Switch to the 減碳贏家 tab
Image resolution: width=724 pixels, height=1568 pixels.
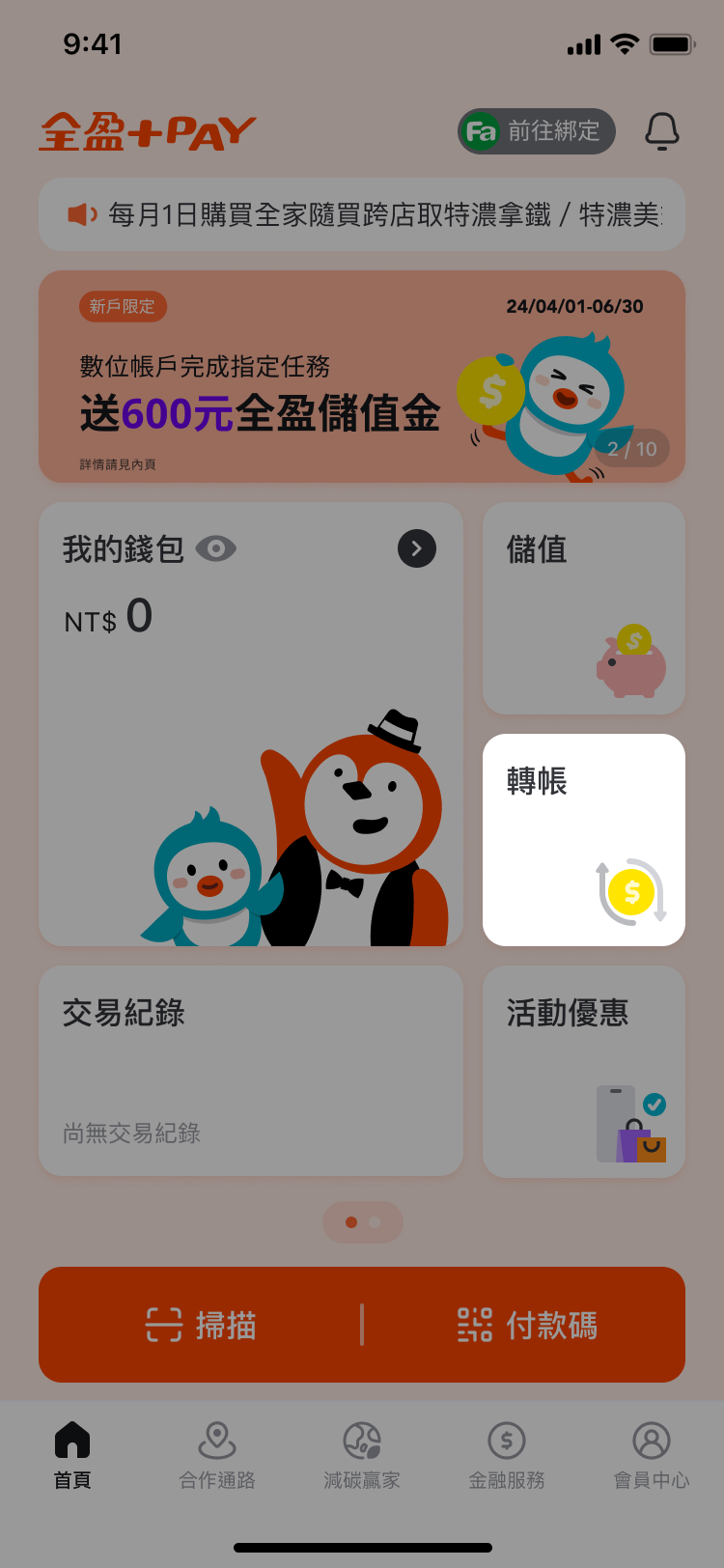click(x=362, y=1454)
